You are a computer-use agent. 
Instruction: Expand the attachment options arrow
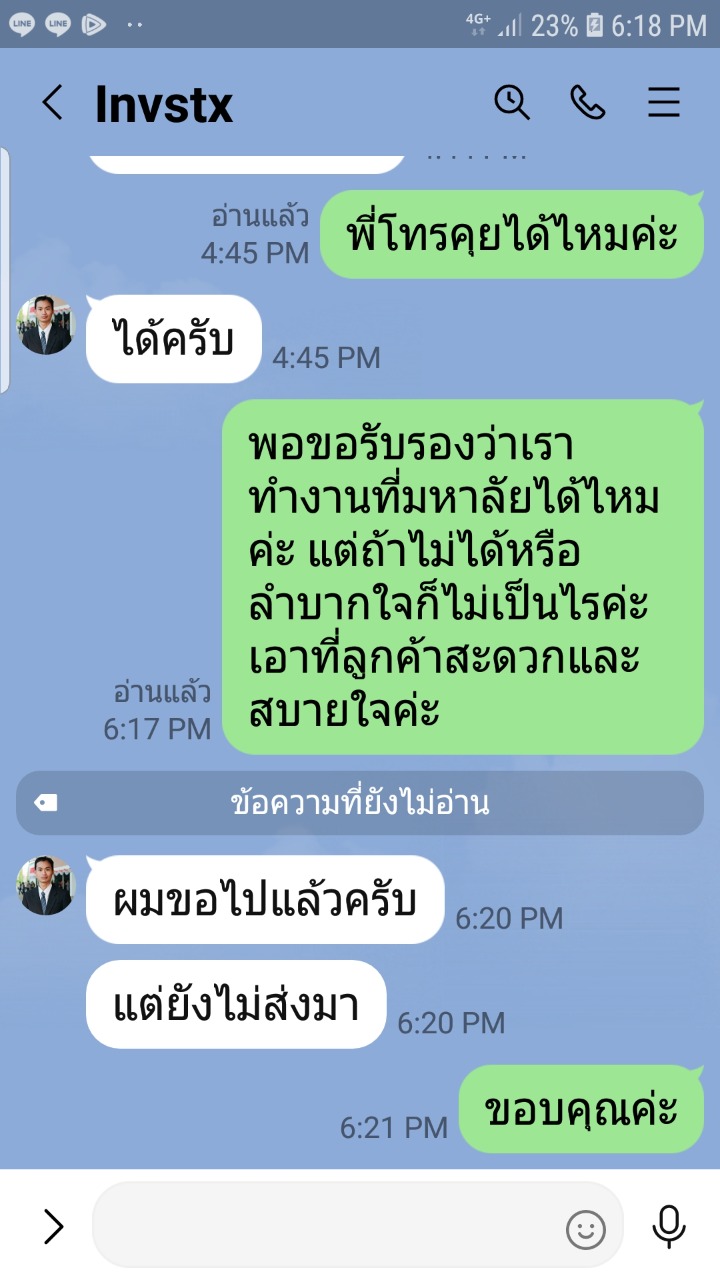pyautogui.click(x=53, y=1226)
